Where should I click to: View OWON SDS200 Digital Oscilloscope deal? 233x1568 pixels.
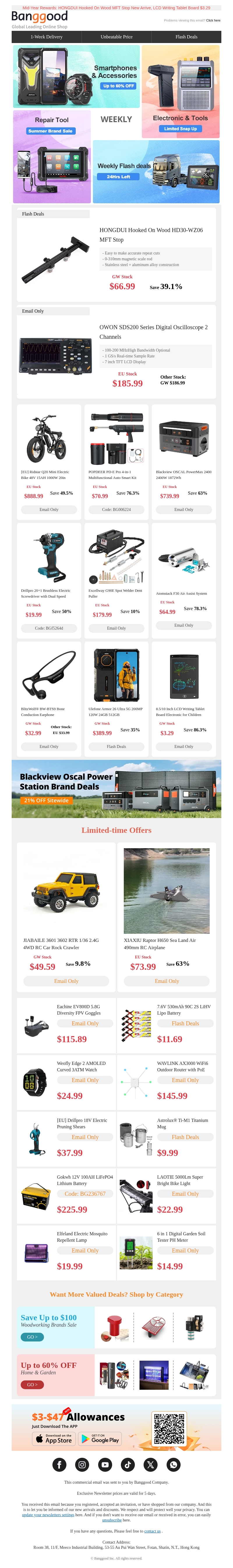pos(116,353)
